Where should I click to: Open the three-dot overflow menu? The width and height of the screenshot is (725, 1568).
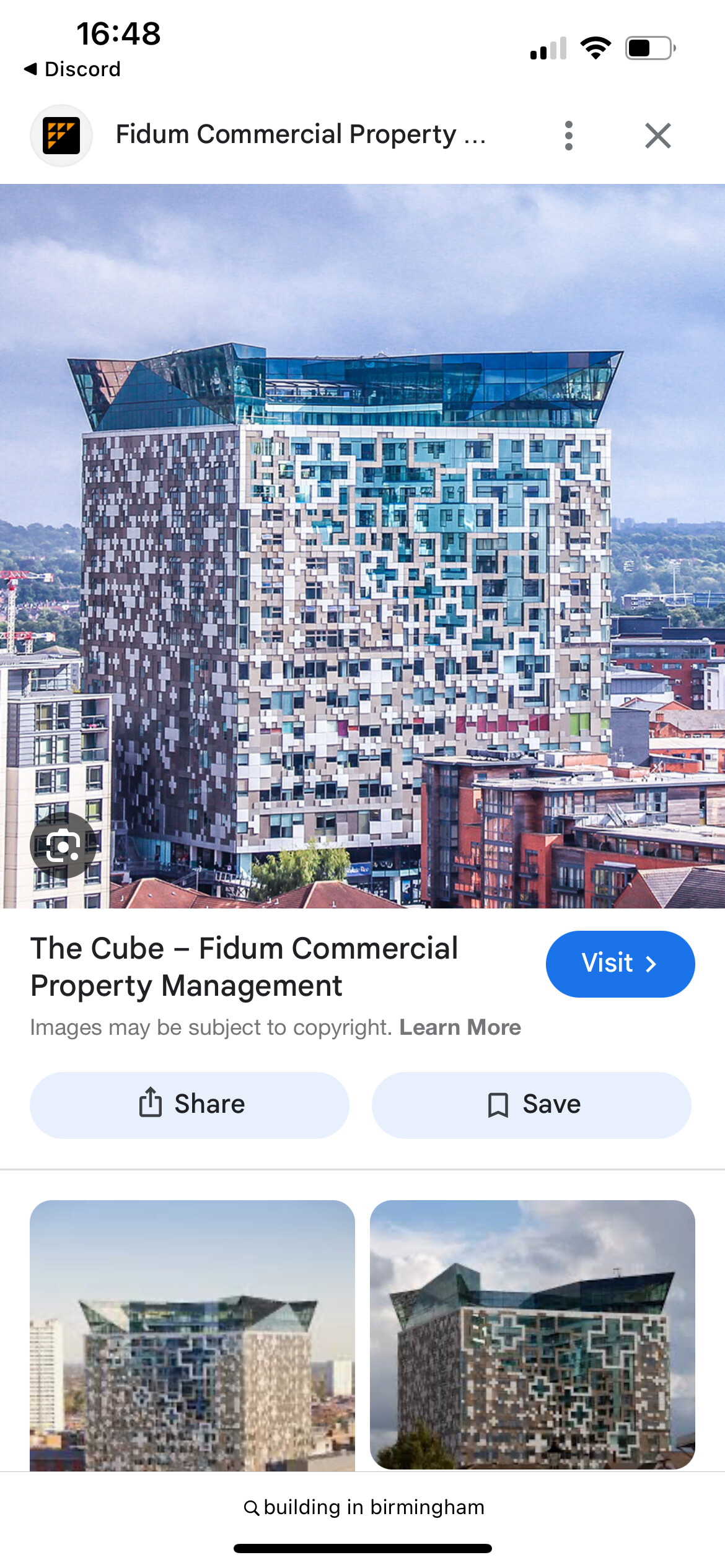coord(568,136)
